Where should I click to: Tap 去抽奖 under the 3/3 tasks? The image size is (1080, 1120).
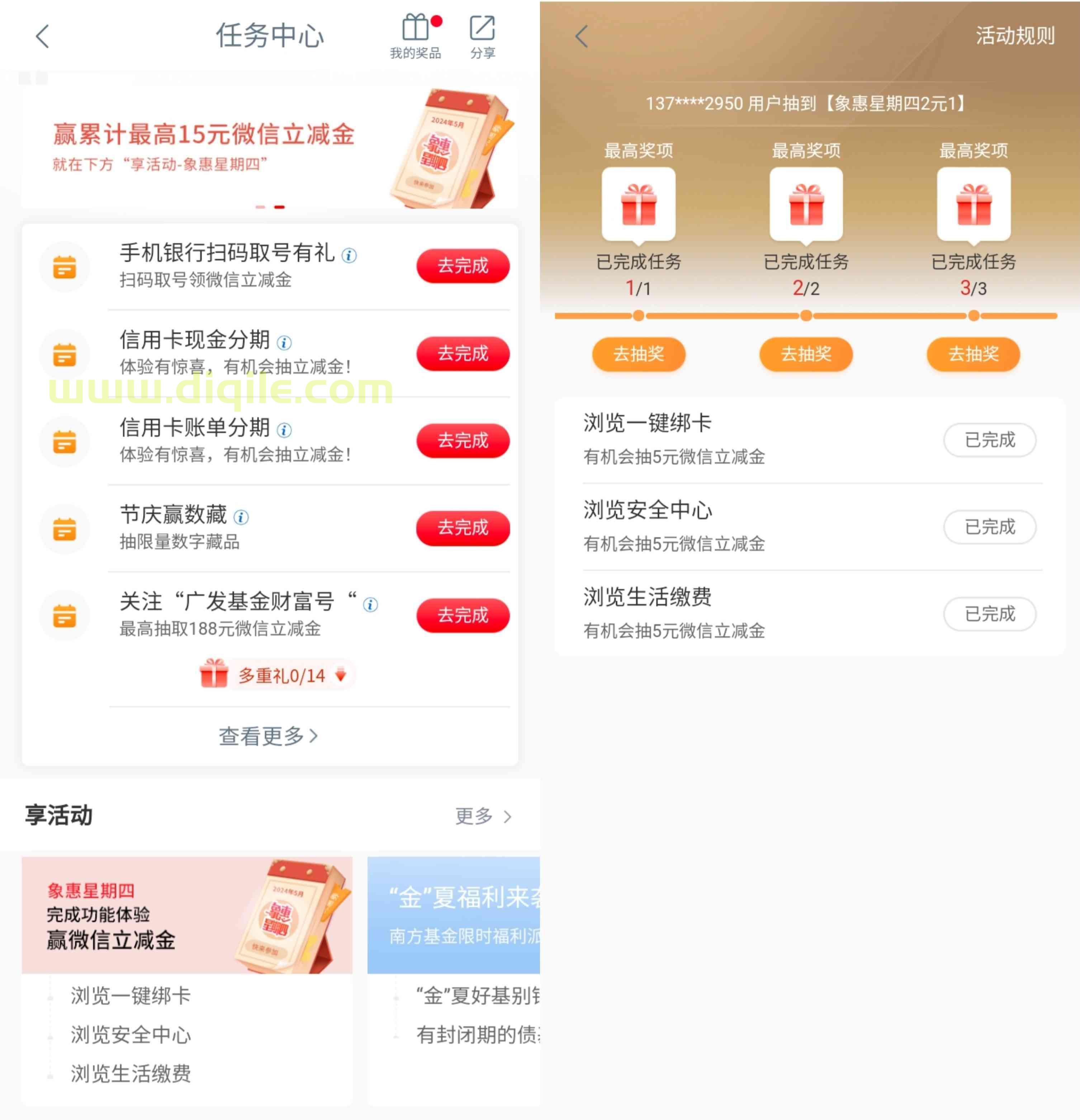point(973,354)
